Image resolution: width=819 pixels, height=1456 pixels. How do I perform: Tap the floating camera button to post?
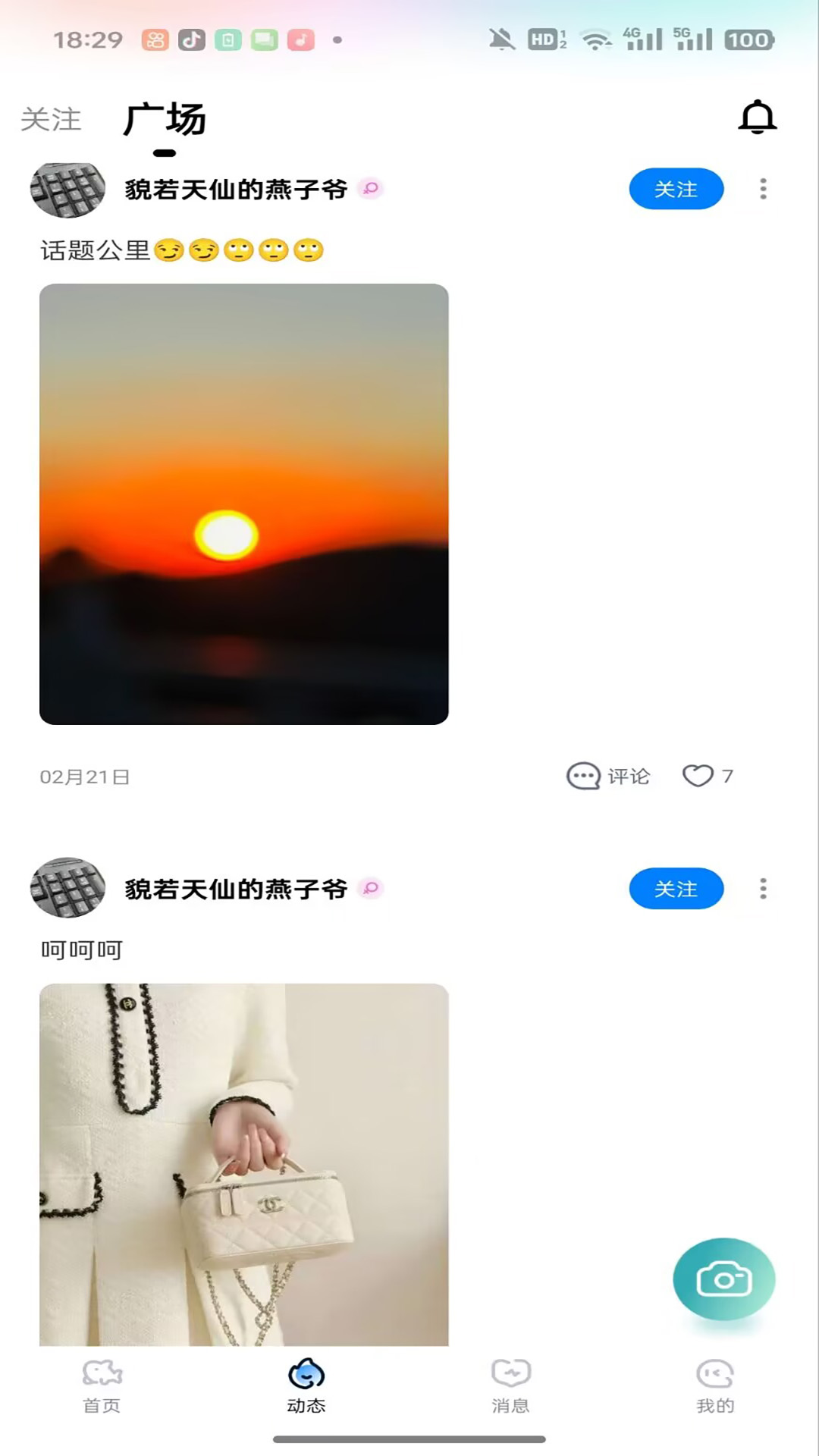point(723,1279)
